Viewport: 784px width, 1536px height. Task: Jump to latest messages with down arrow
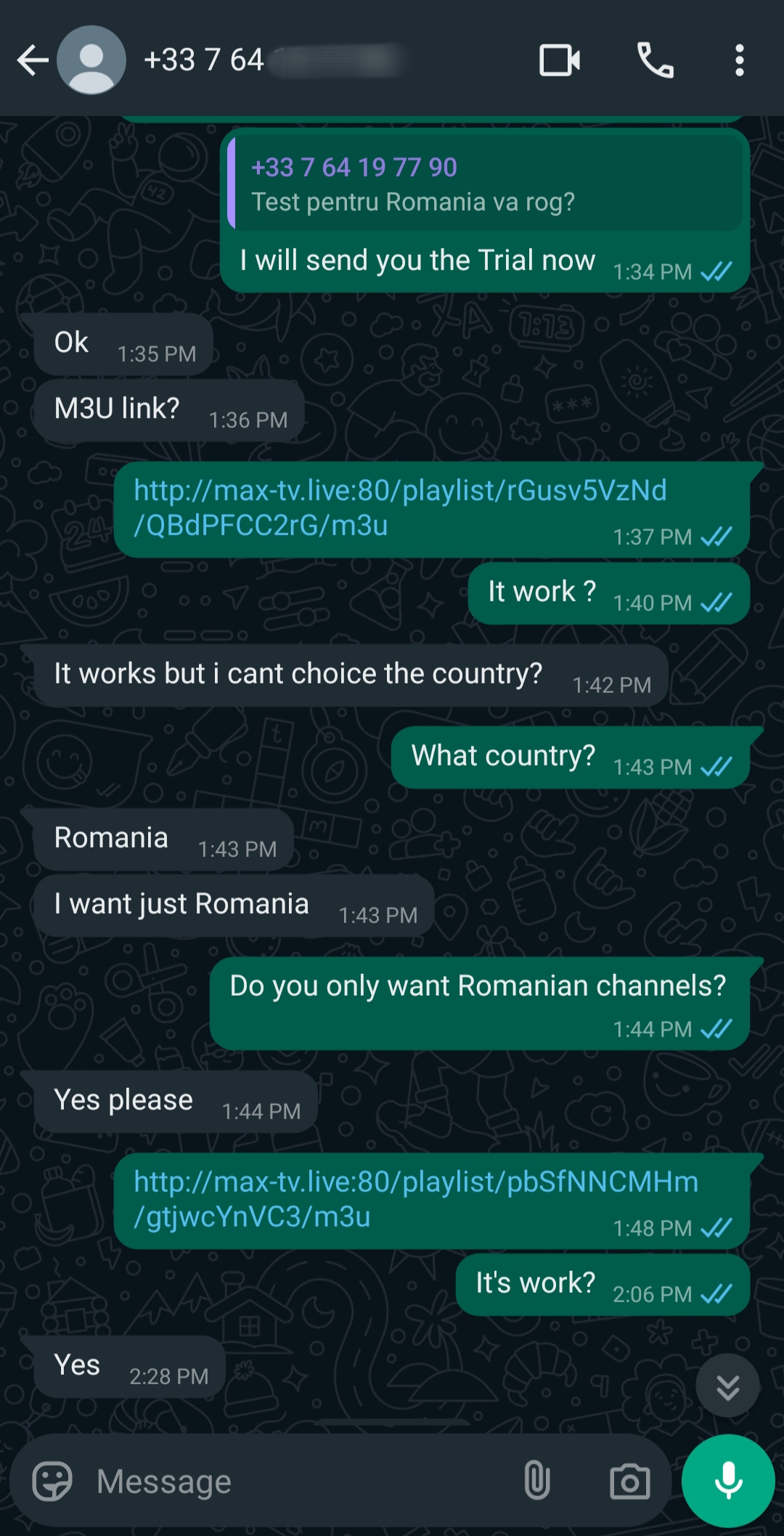[x=727, y=1386]
